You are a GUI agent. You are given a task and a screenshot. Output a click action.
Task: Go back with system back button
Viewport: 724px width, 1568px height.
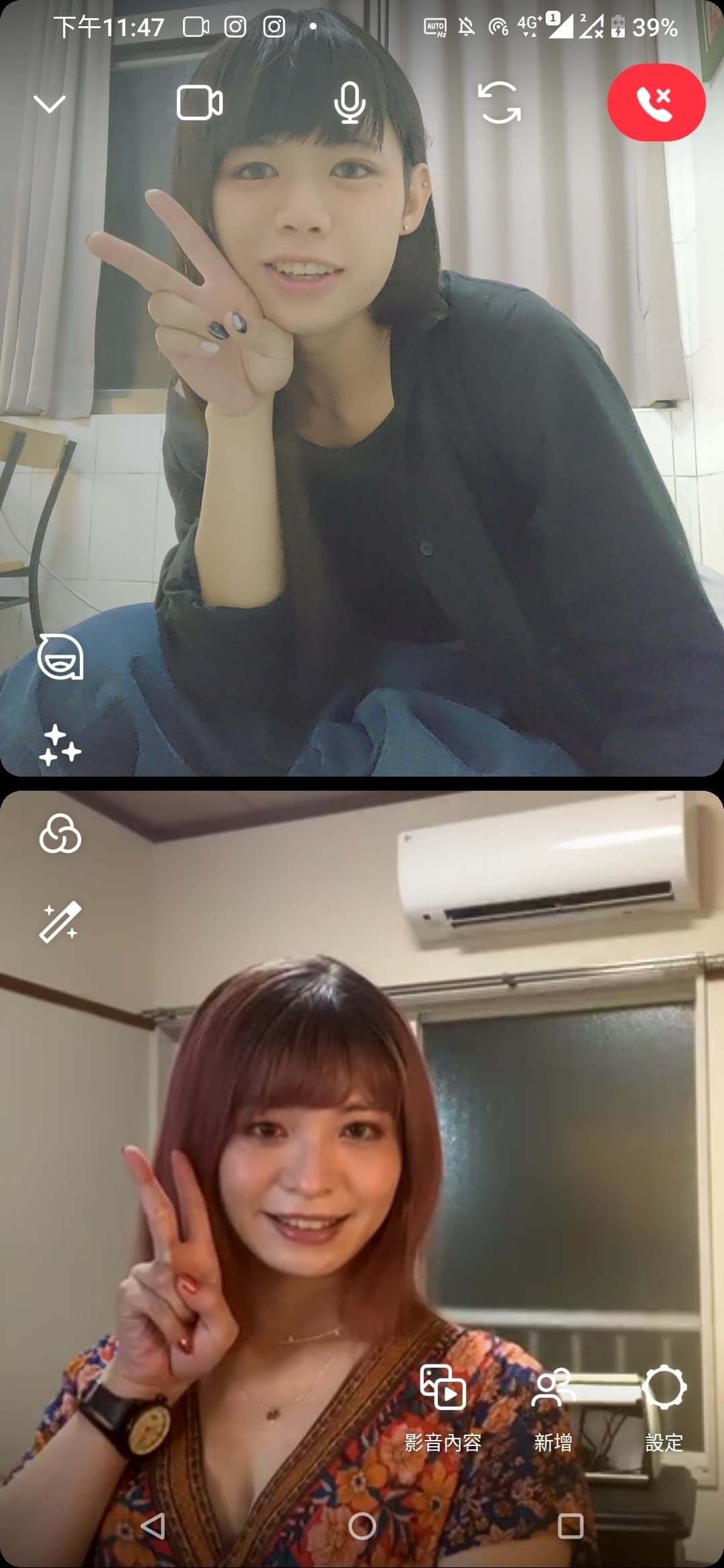coord(154,1526)
